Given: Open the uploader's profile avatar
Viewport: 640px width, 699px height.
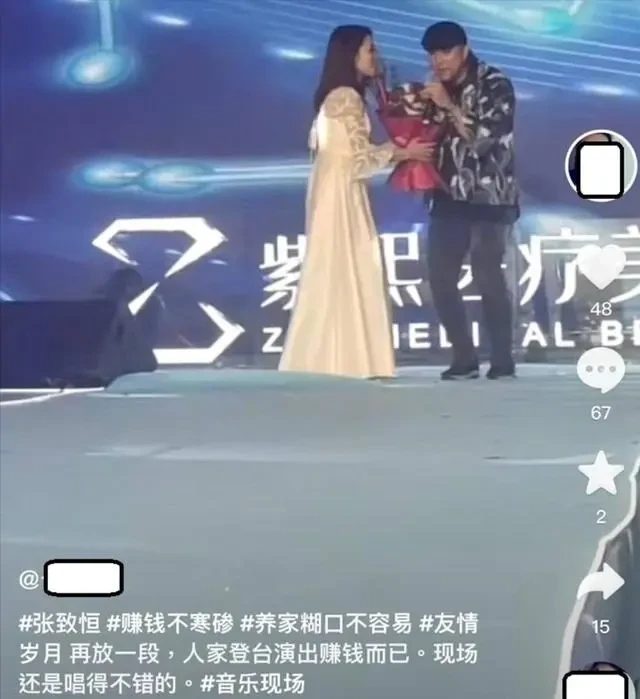Looking at the screenshot, I should (x=601, y=166).
